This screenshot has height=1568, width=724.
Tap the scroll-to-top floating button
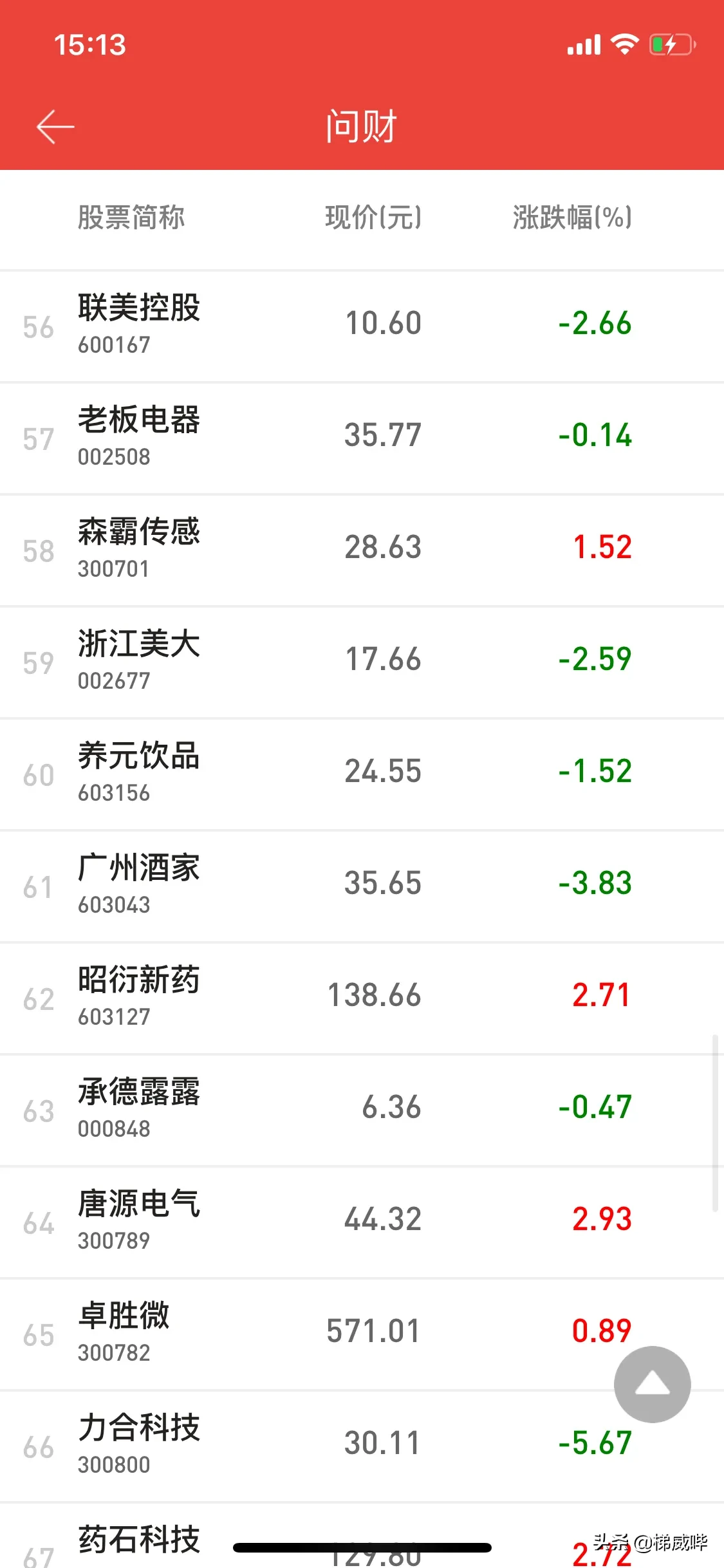[x=652, y=1384]
